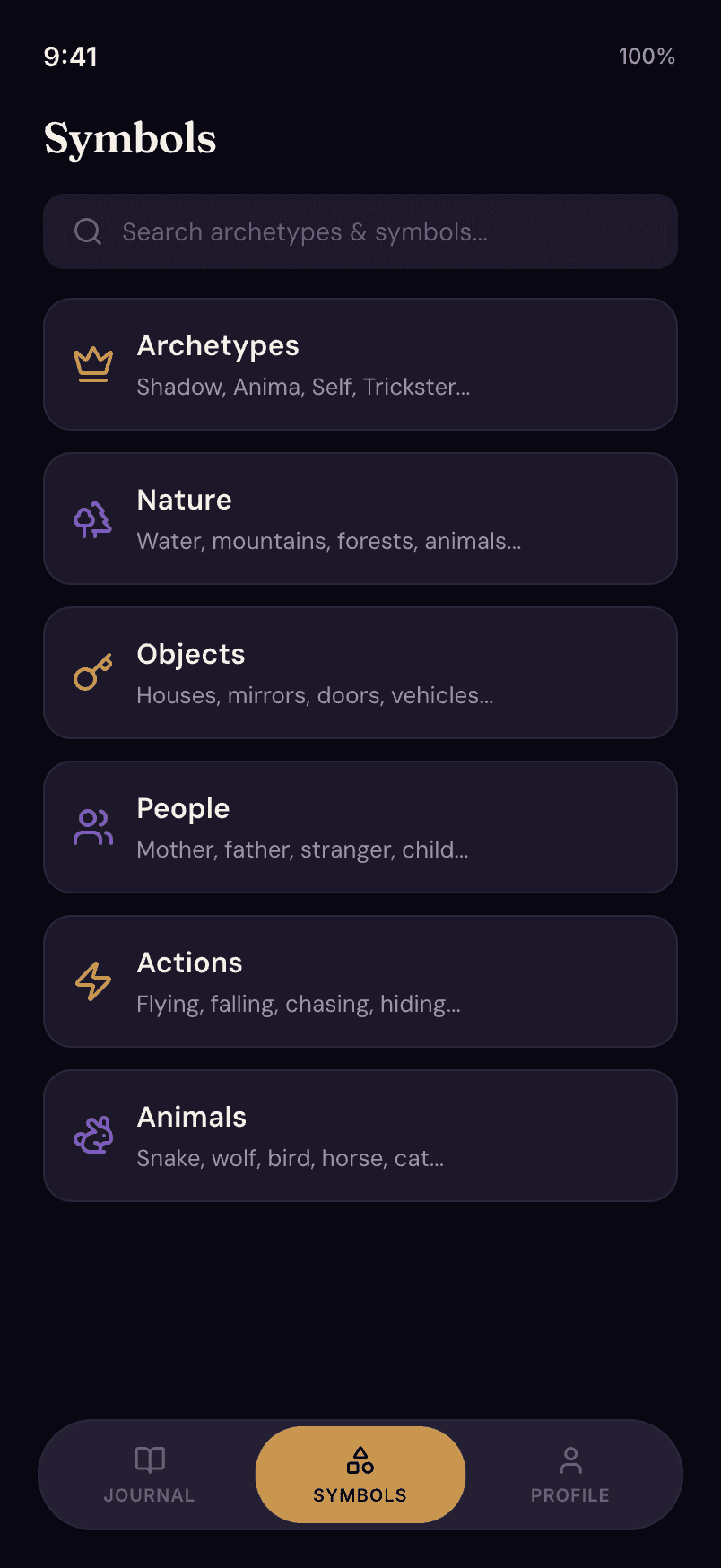Click the rabbit icon on the Animals card

coord(92,1135)
